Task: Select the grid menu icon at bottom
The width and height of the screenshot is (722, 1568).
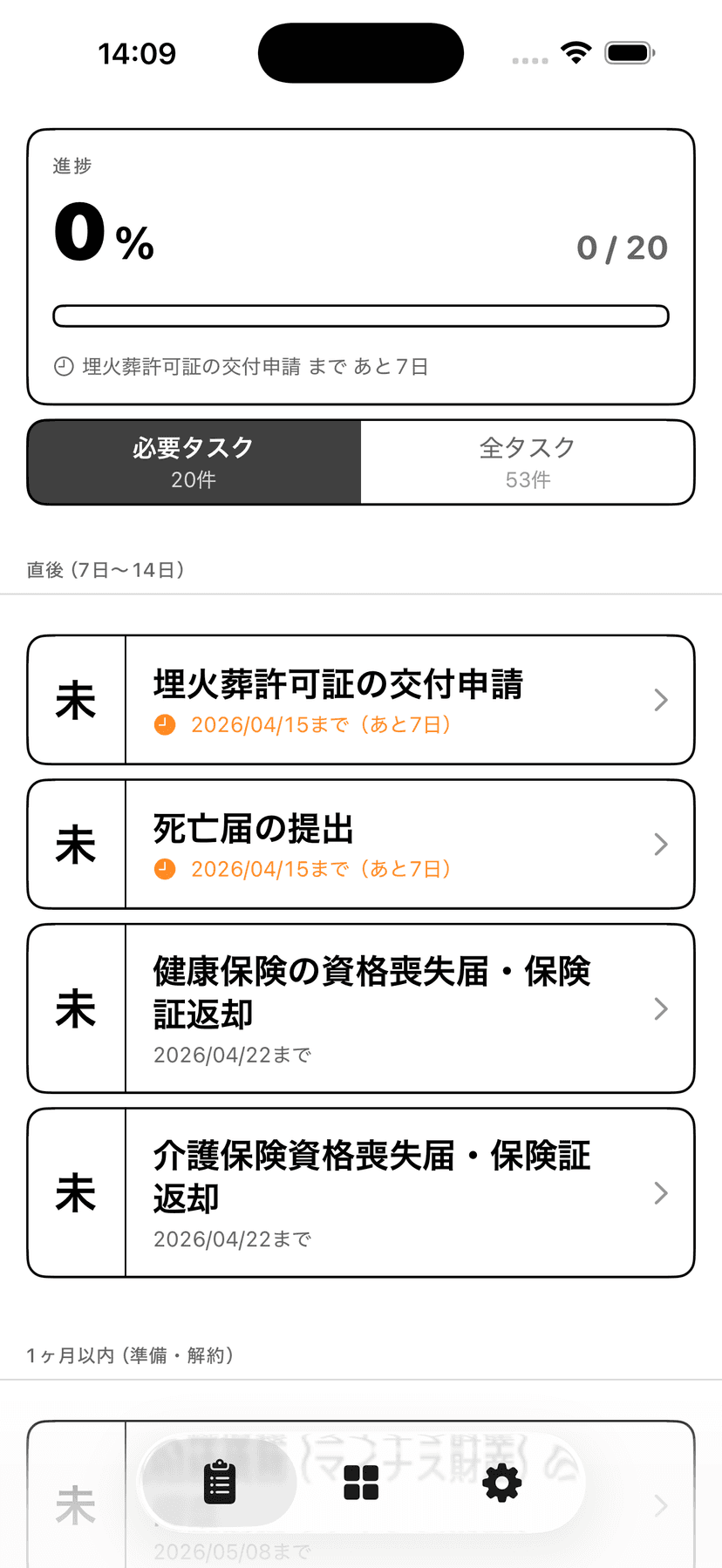Action: pyautogui.click(x=360, y=1483)
